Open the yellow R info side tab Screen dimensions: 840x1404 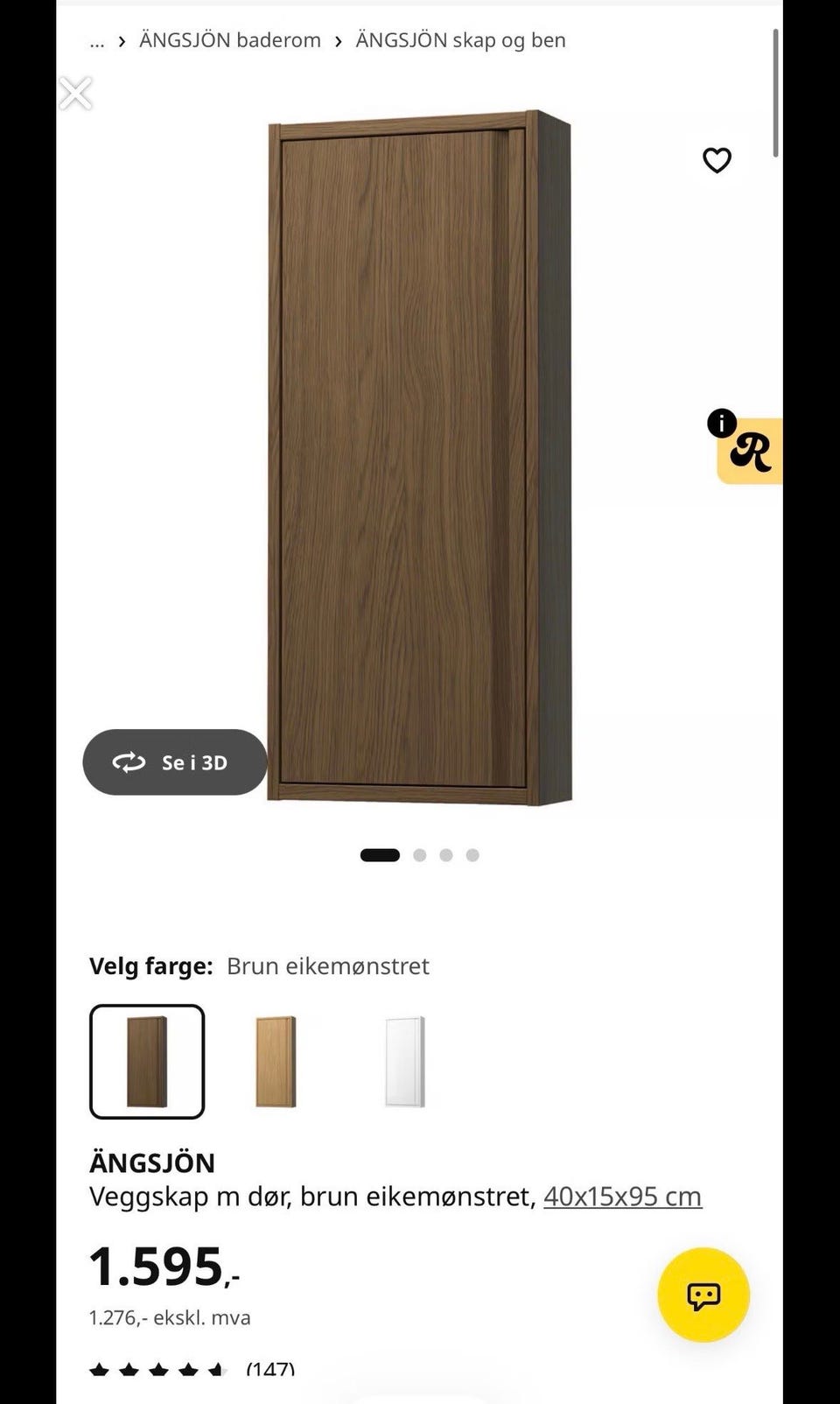(x=748, y=450)
